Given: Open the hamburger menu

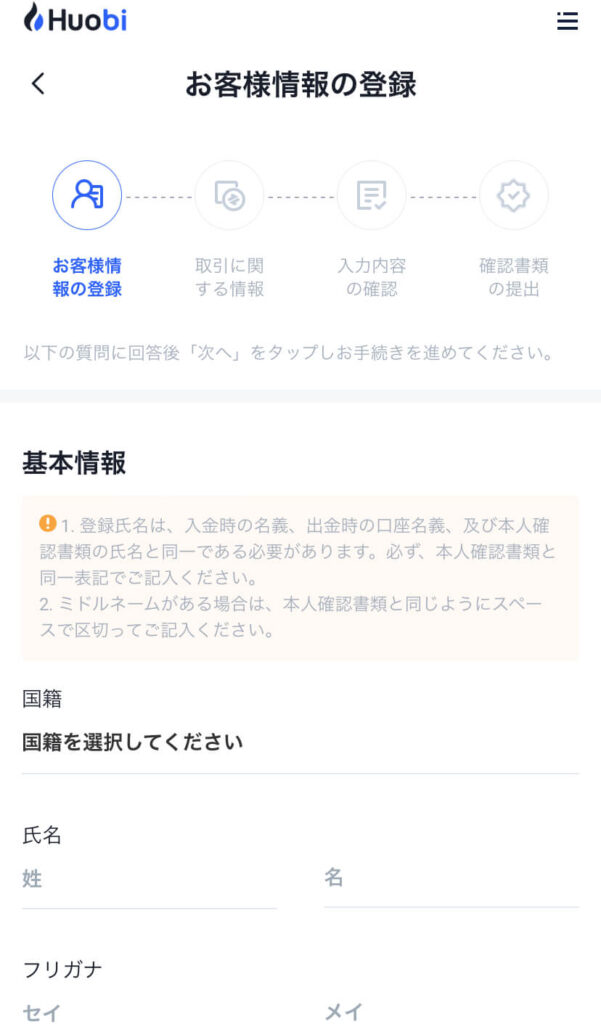Looking at the screenshot, I should tap(567, 21).
